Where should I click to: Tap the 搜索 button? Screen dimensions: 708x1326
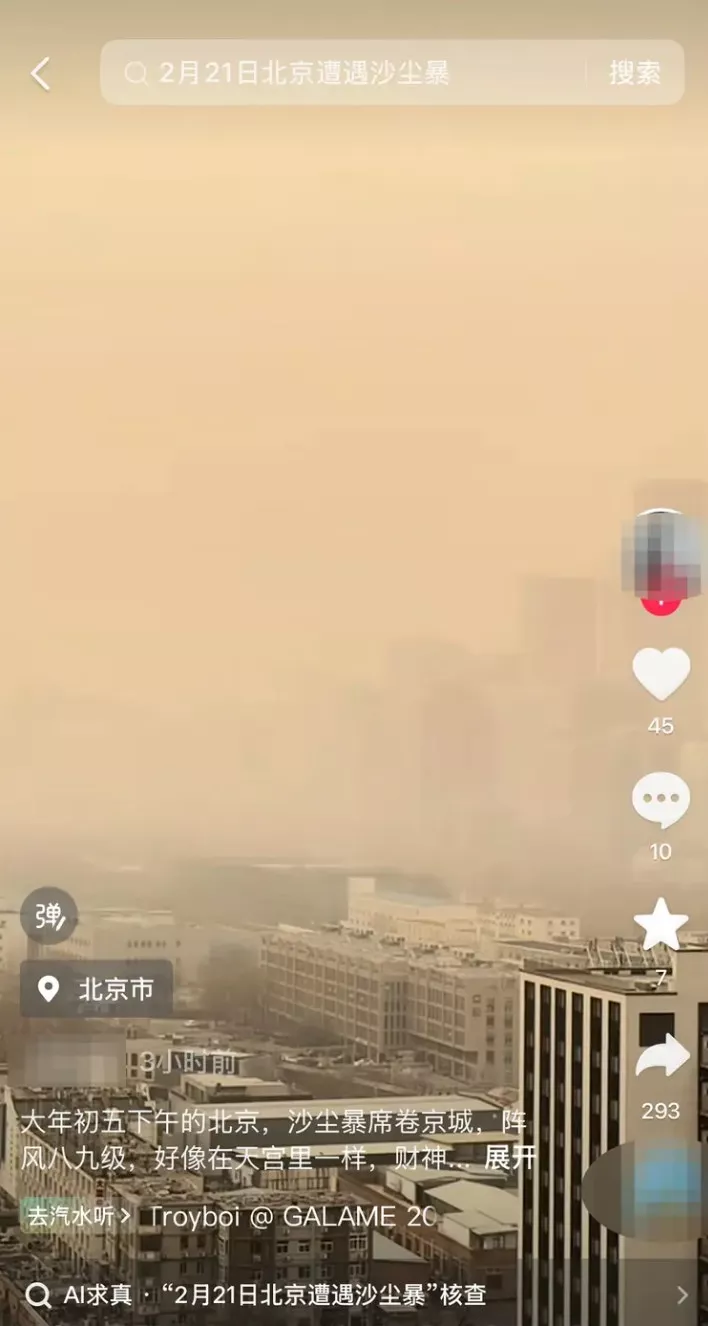click(635, 73)
